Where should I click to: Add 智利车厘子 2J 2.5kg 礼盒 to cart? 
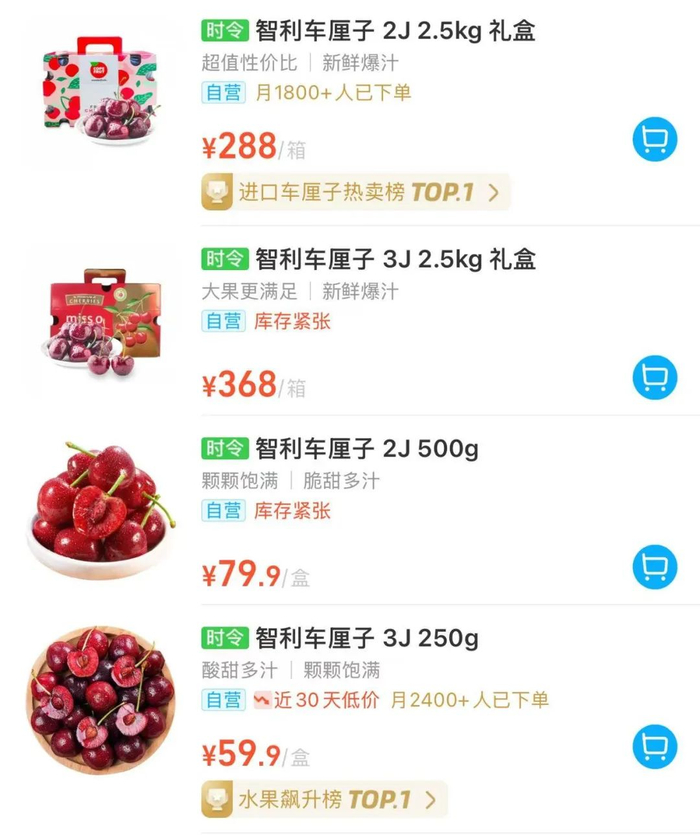[655, 140]
